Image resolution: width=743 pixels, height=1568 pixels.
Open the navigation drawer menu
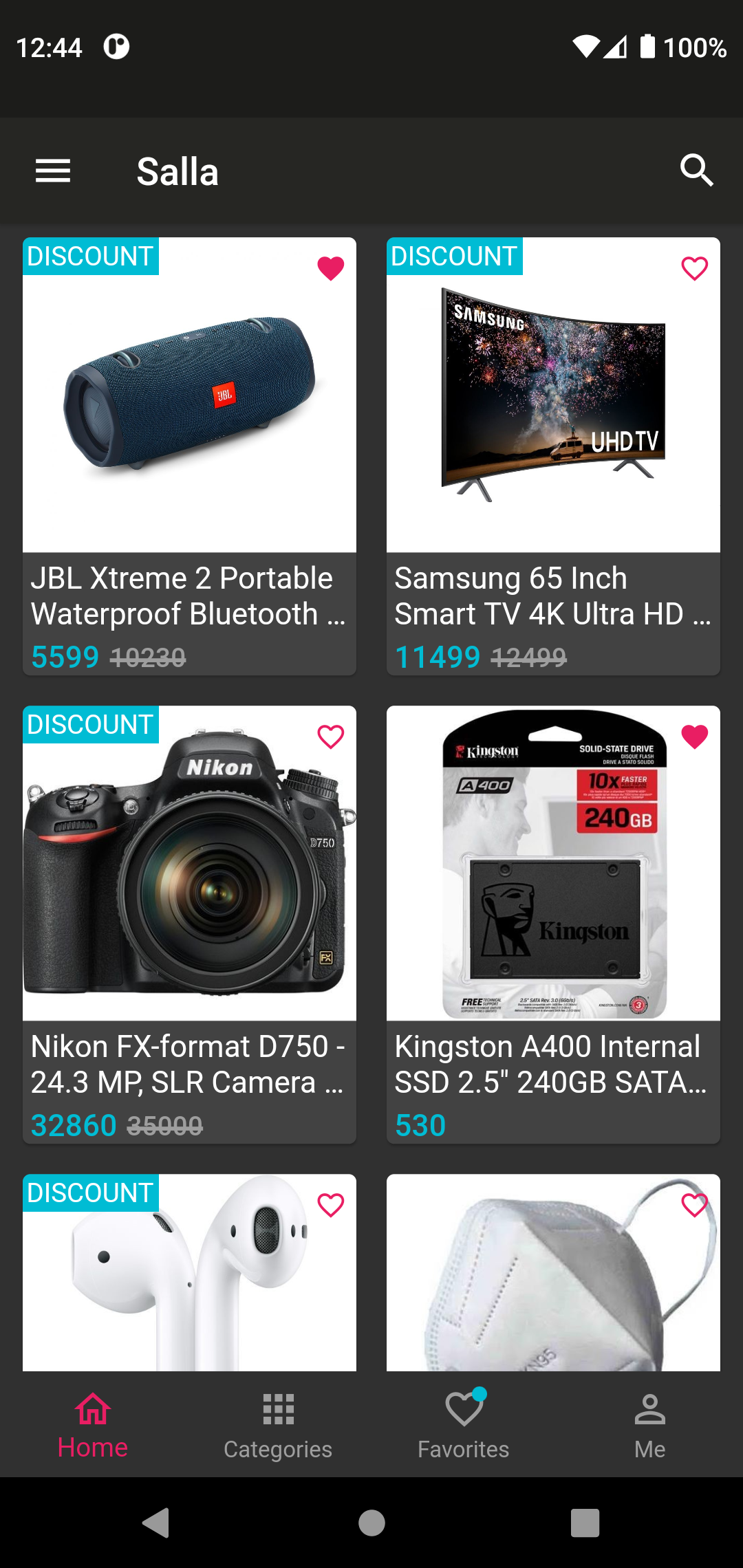click(52, 170)
